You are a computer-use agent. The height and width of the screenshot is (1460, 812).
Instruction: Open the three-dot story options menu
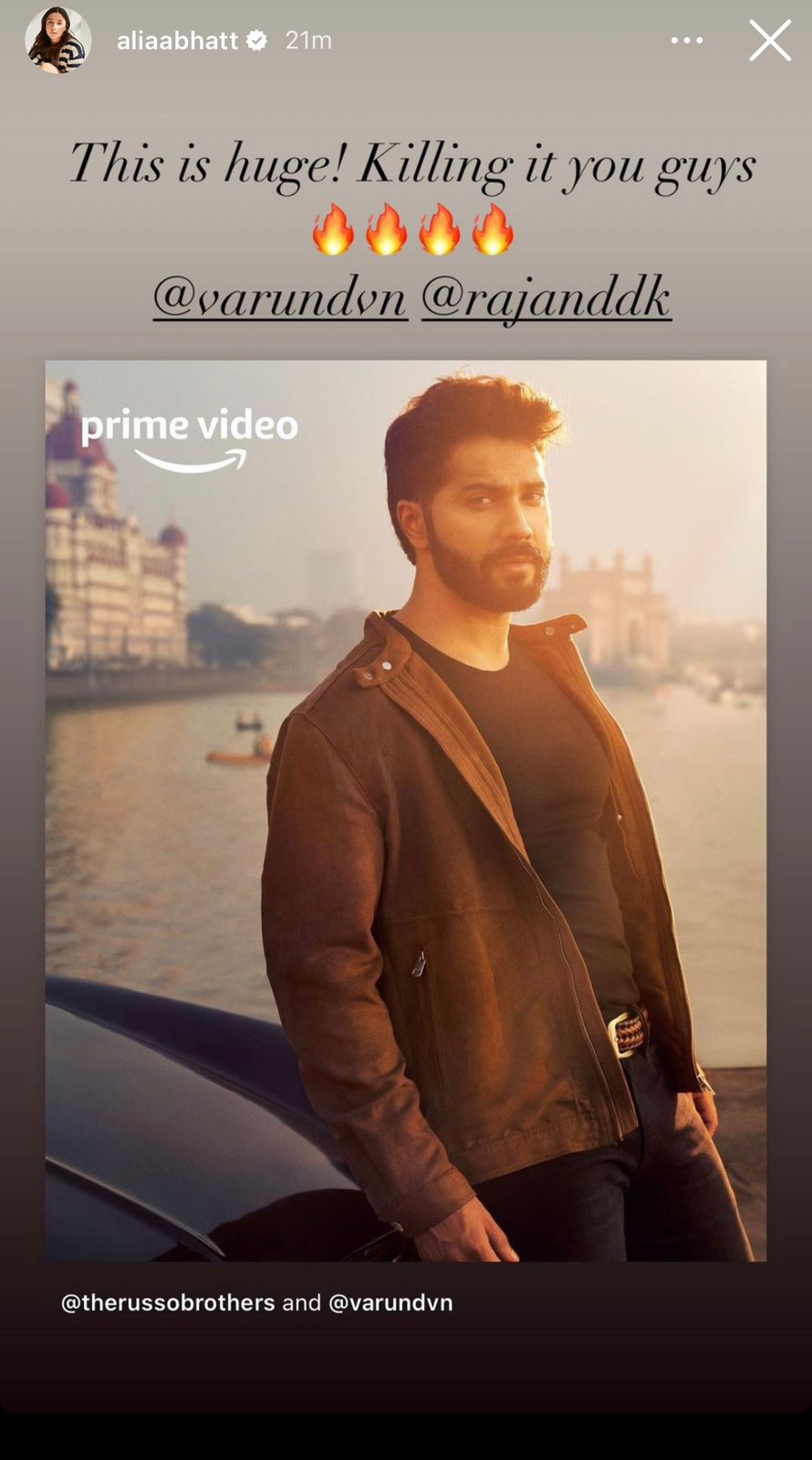(x=686, y=41)
